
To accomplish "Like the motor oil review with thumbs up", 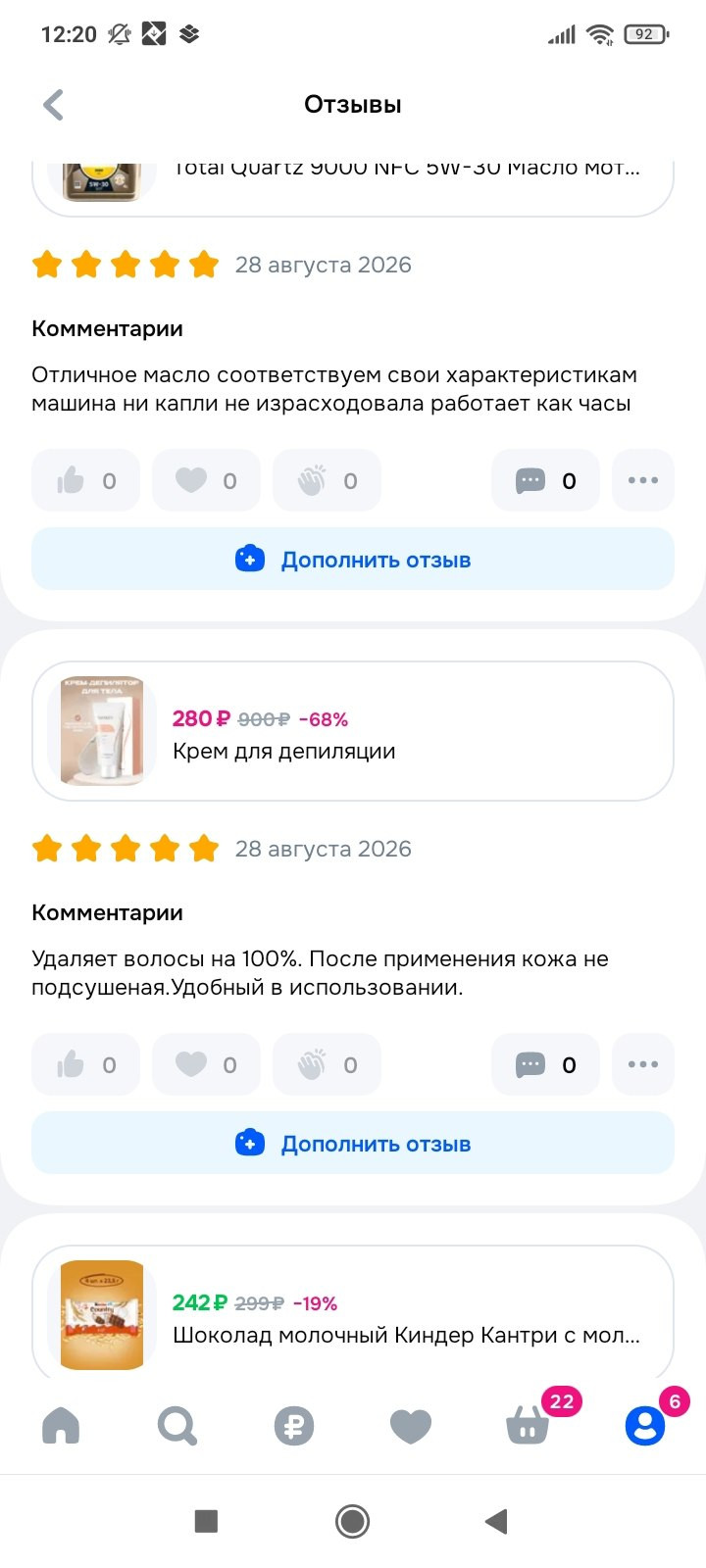I will click(x=85, y=480).
